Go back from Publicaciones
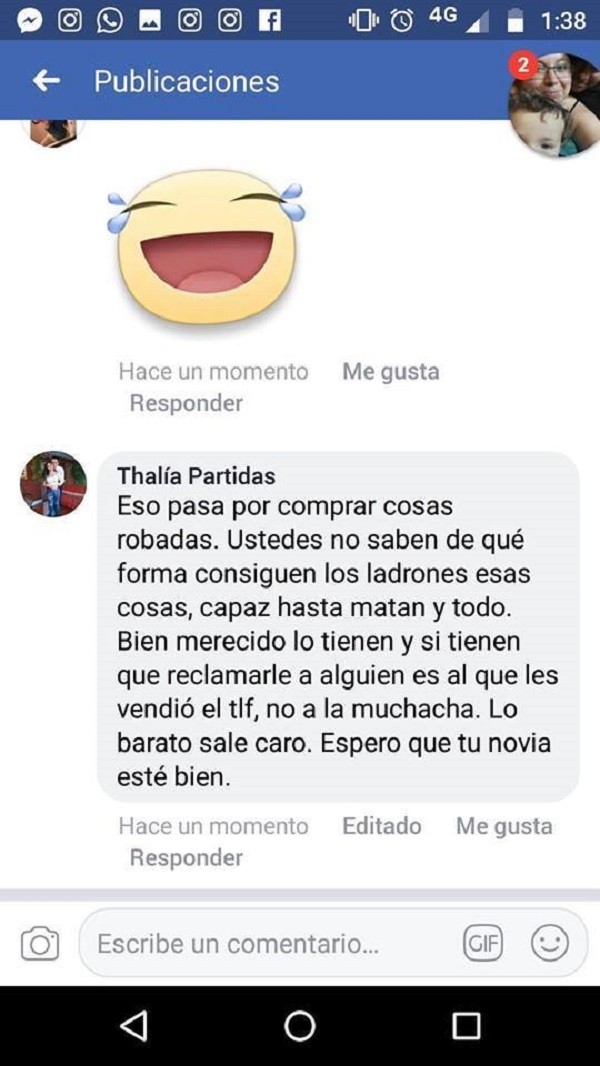 (46, 81)
